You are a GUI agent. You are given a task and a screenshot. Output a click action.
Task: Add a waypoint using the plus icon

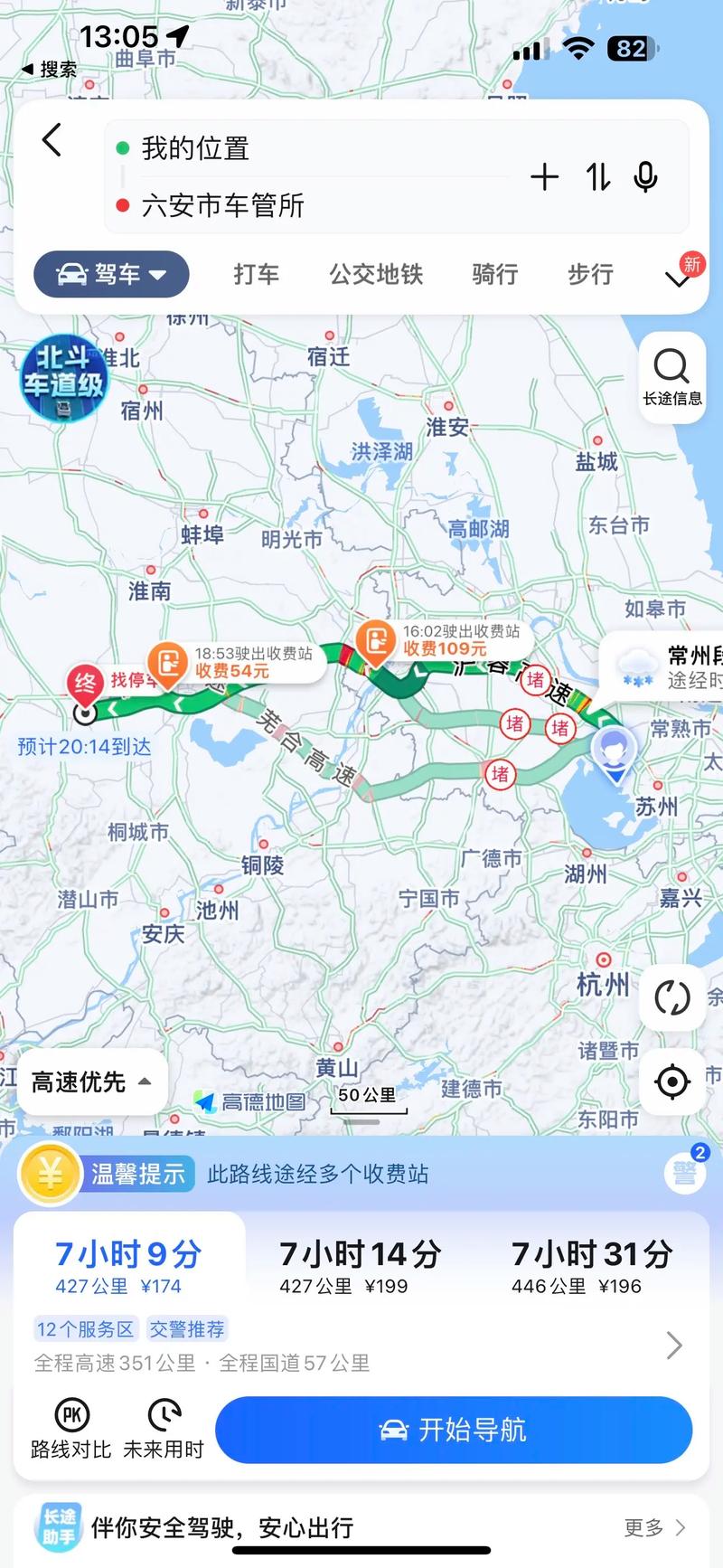tap(545, 177)
